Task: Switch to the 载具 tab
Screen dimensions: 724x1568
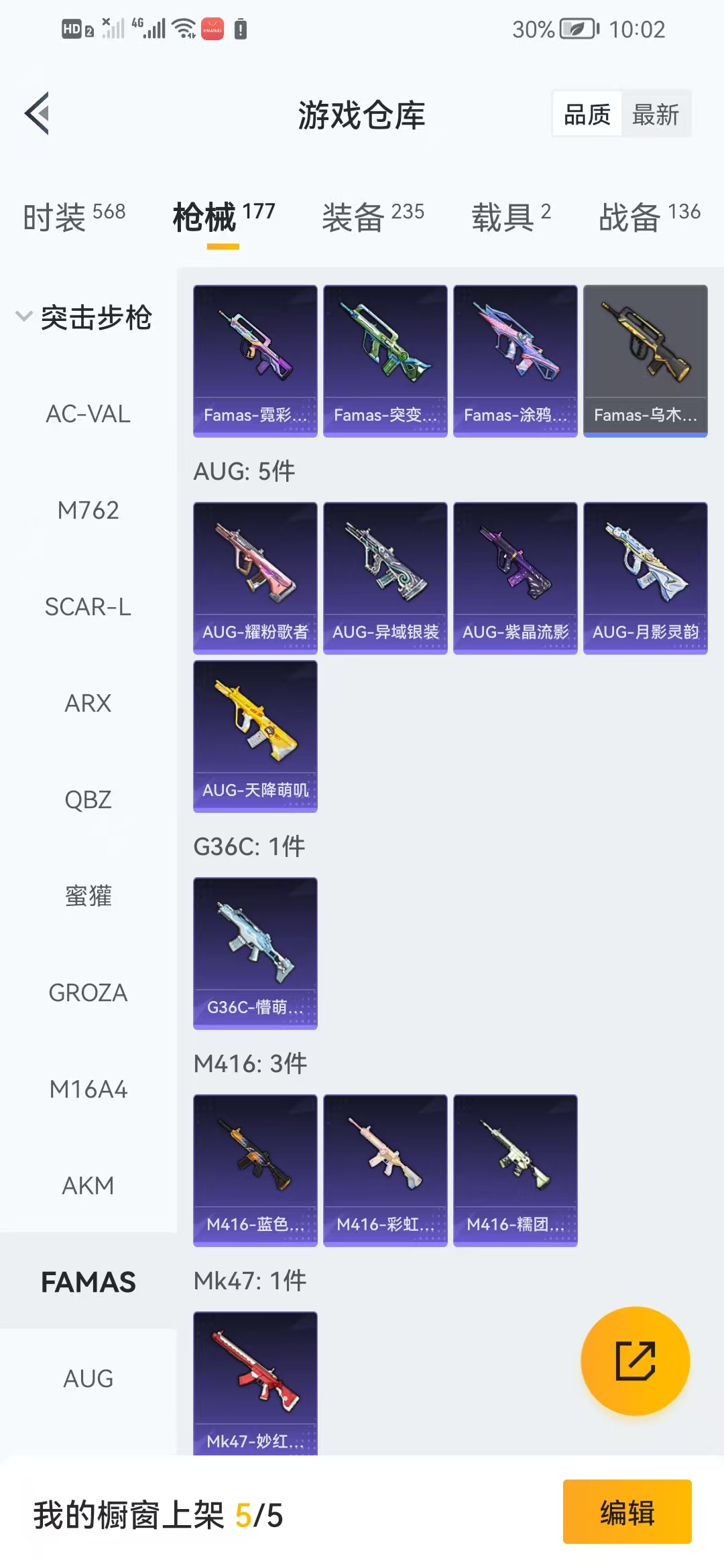Action: (x=511, y=216)
